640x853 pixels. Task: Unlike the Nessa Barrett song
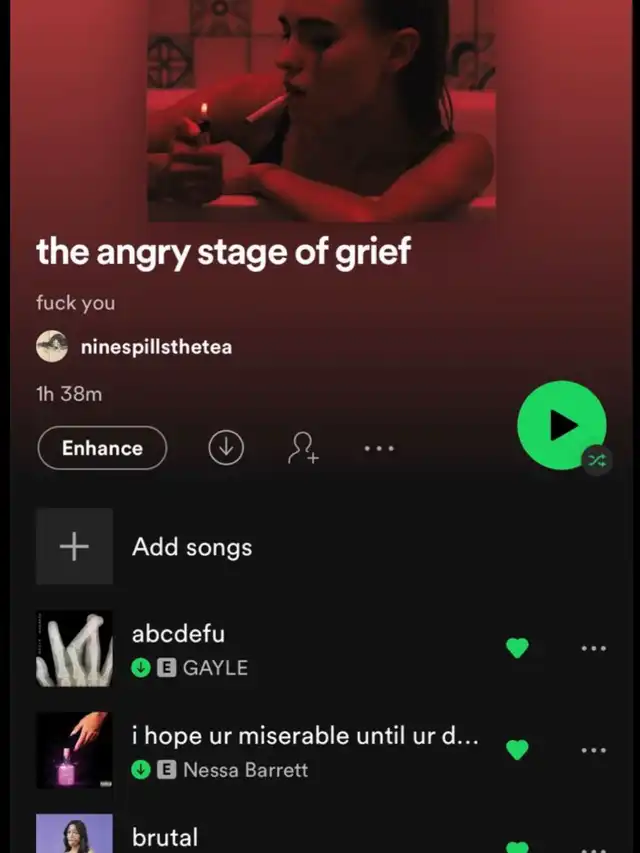click(x=517, y=750)
